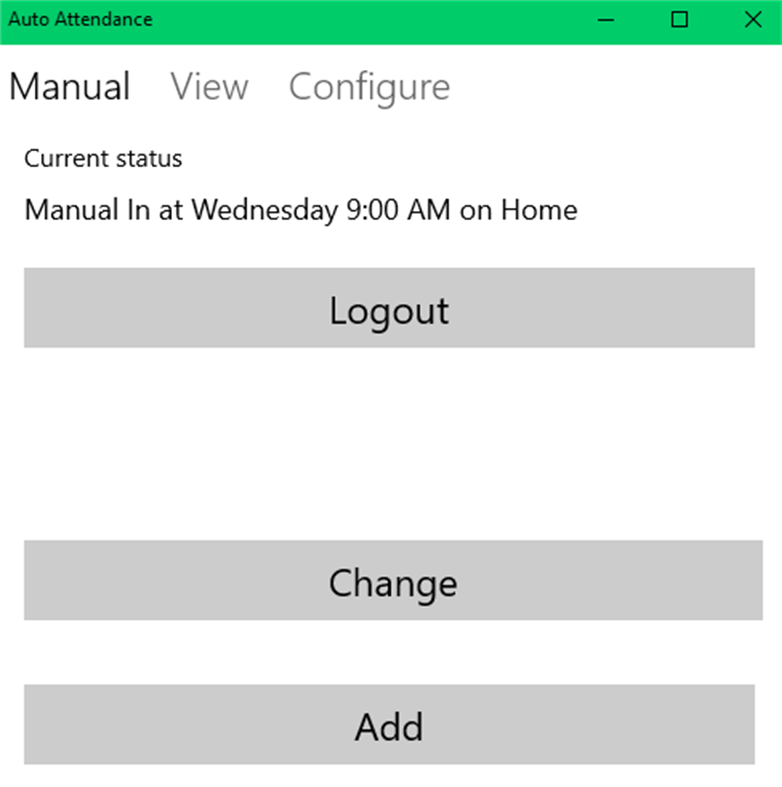
Task: Close the Auto Attendance window
Action: [752, 20]
